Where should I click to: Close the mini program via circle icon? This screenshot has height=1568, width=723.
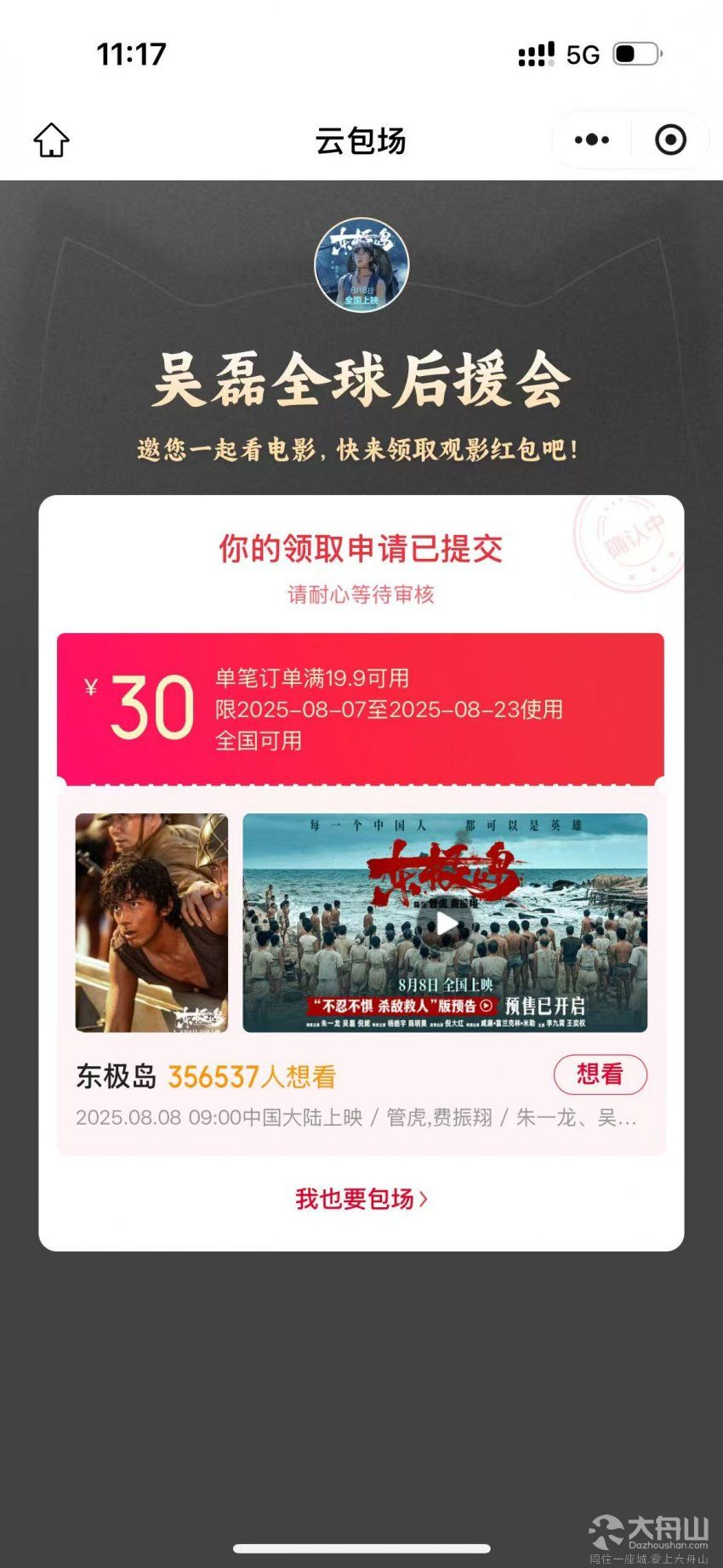(670, 140)
